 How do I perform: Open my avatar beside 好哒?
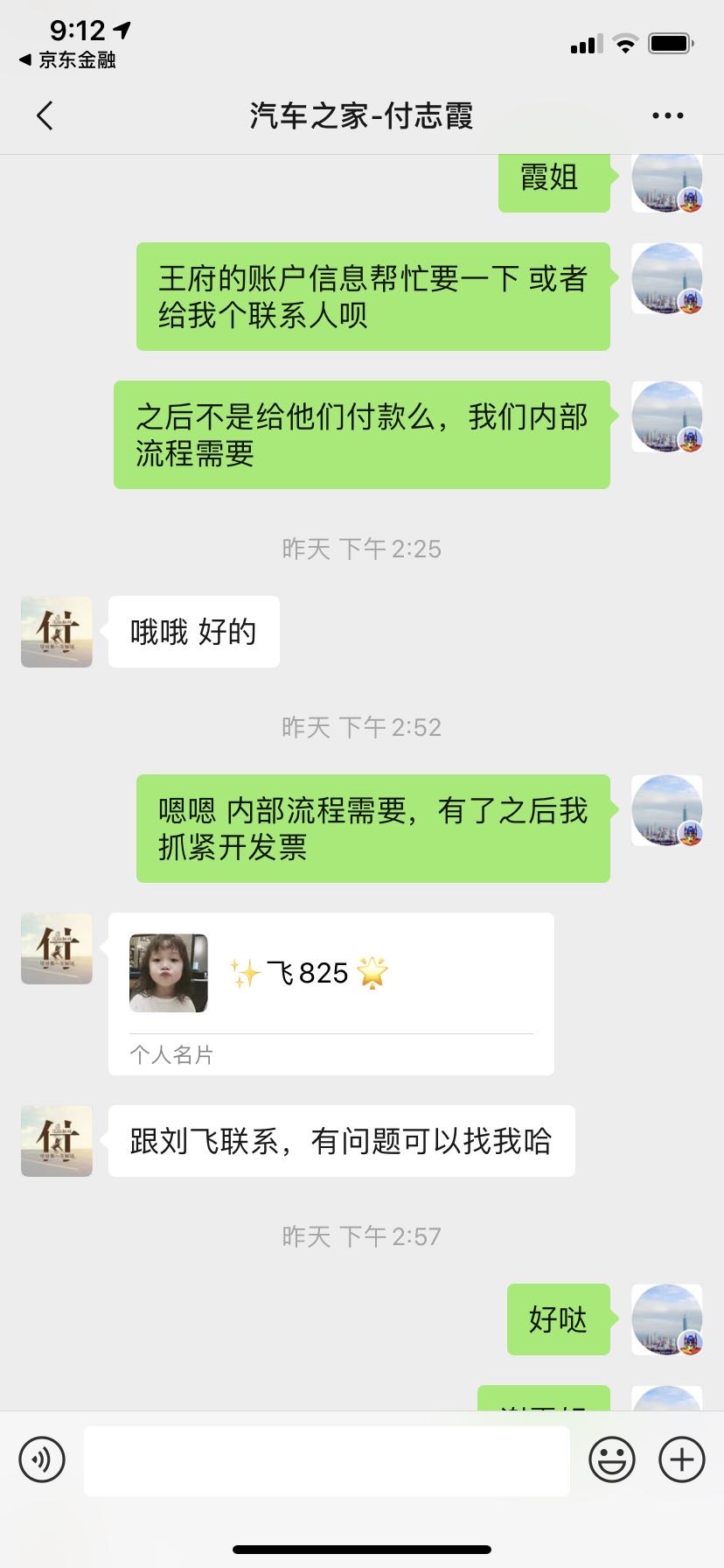[x=666, y=1319]
